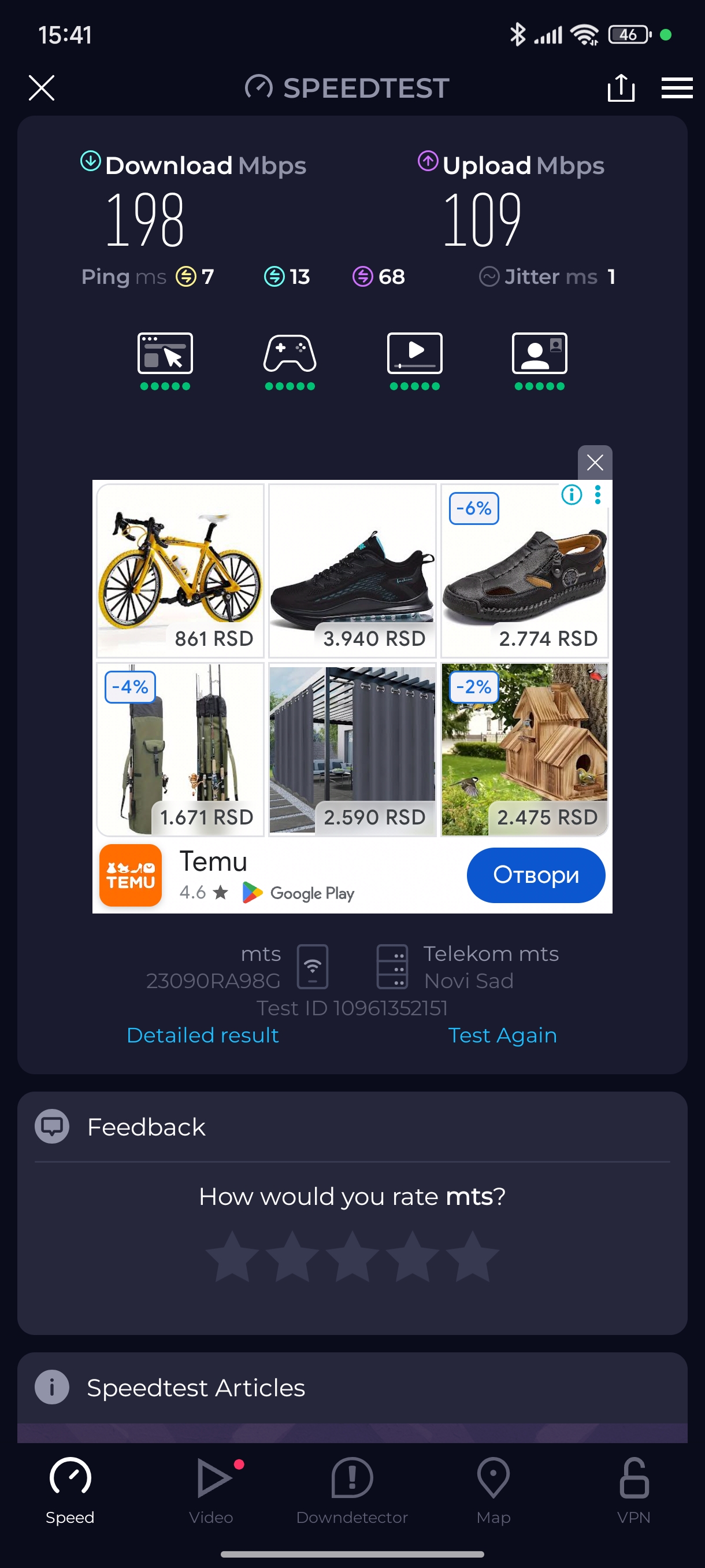The image size is (705, 1568).
Task: Close the speedtest result screen
Action: [42, 88]
